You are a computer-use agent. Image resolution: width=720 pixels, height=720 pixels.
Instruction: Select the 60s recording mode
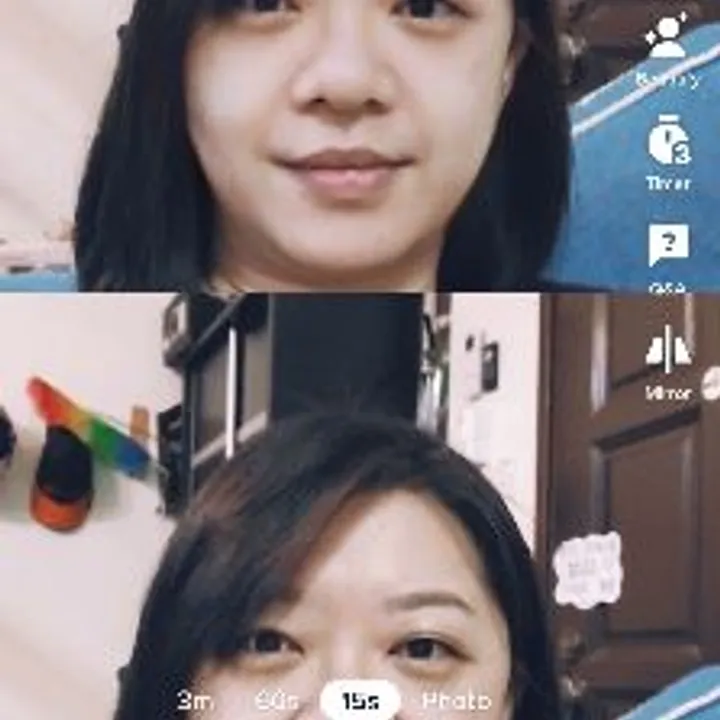point(276,701)
